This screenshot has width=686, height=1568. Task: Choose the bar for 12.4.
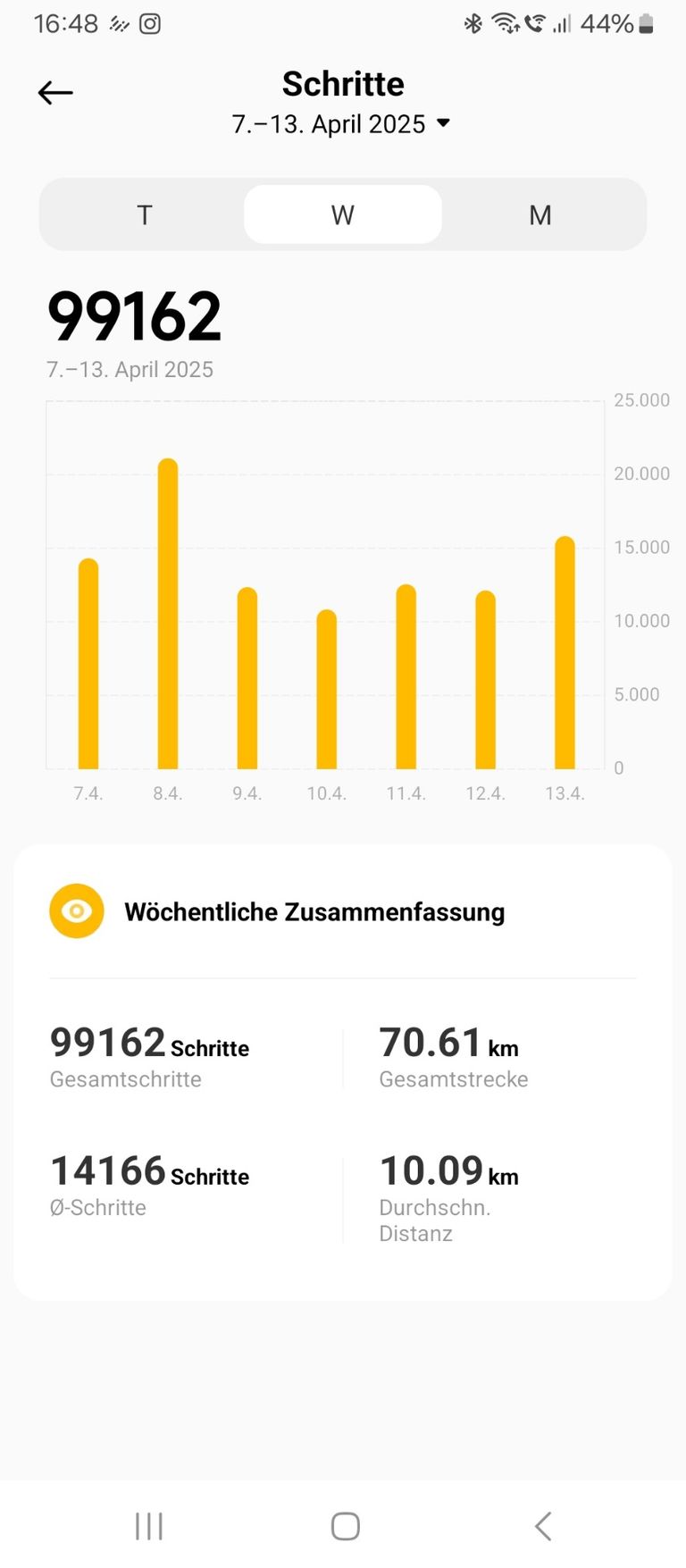point(485,680)
